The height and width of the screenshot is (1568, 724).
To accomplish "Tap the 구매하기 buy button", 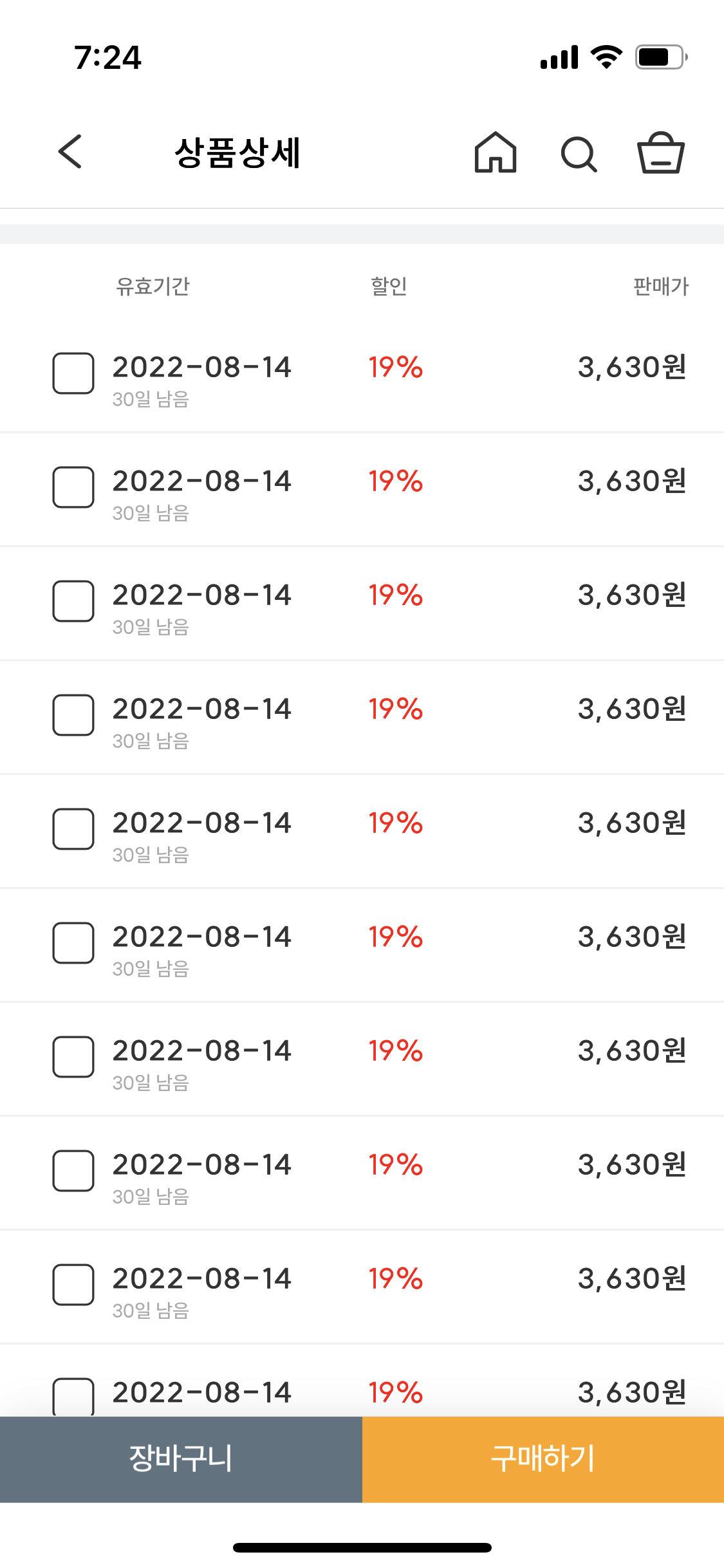I will pyautogui.click(x=543, y=1459).
